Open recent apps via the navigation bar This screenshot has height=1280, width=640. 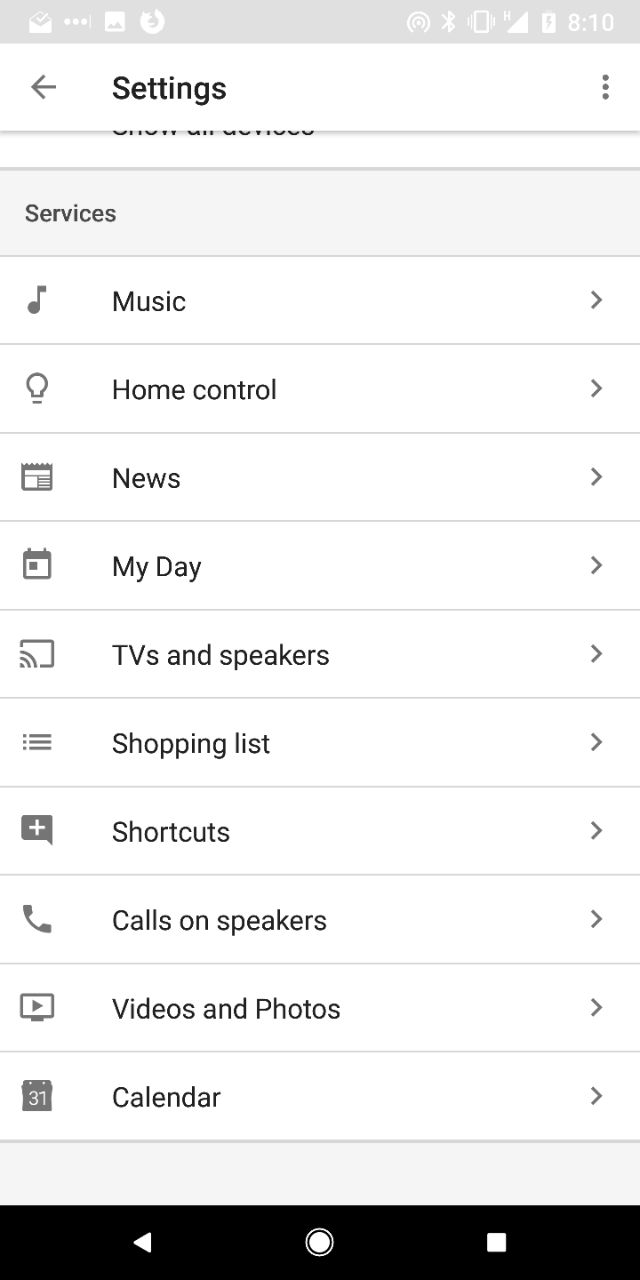point(497,1242)
